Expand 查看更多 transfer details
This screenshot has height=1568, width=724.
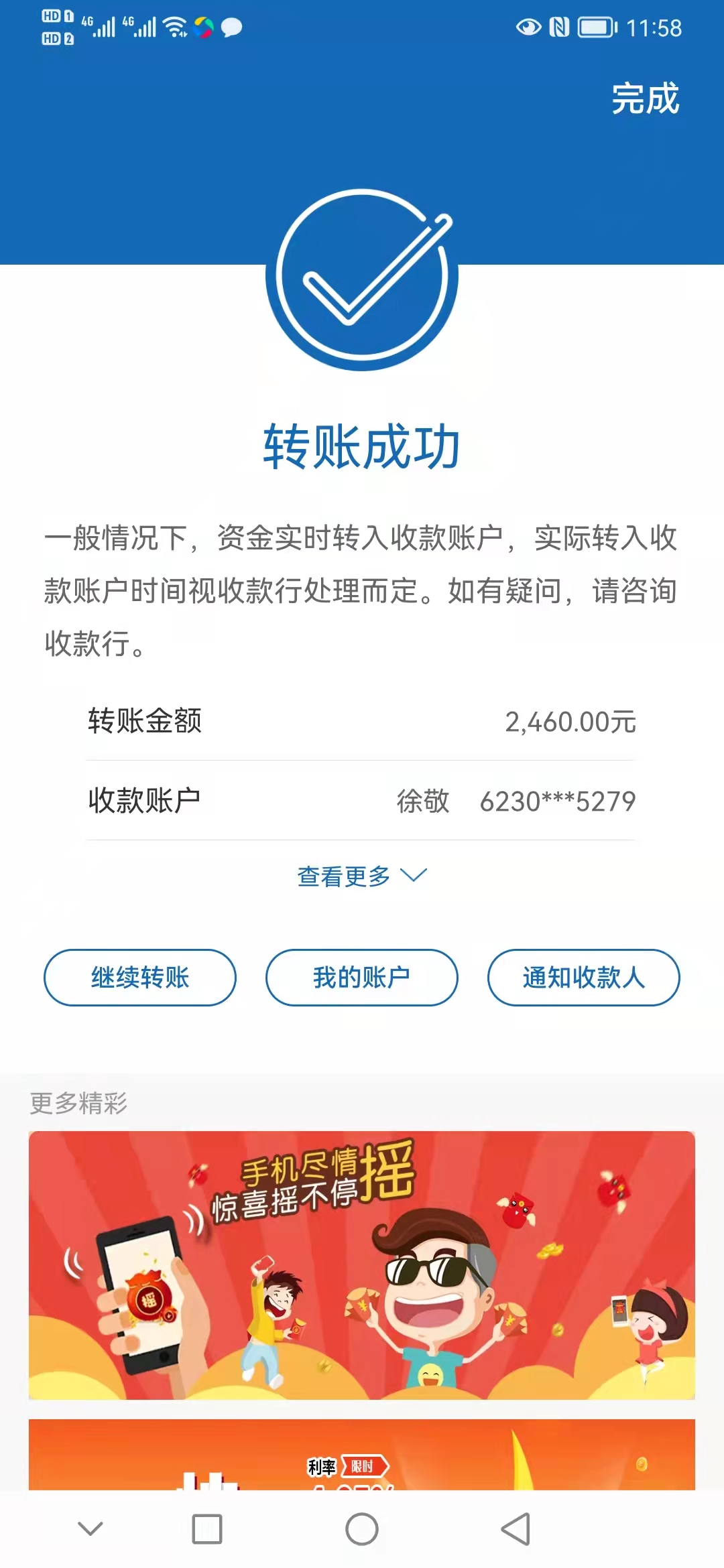362,876
